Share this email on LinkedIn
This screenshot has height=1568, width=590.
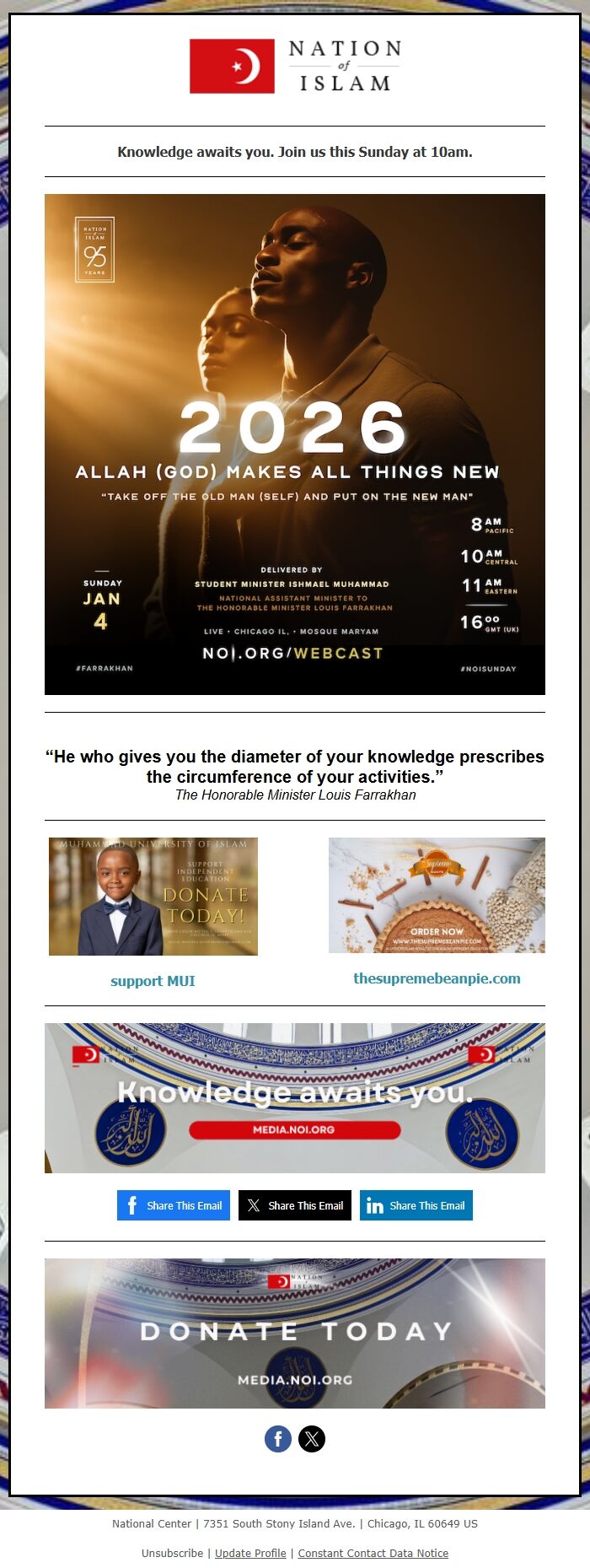click(x=416, y=1205)
